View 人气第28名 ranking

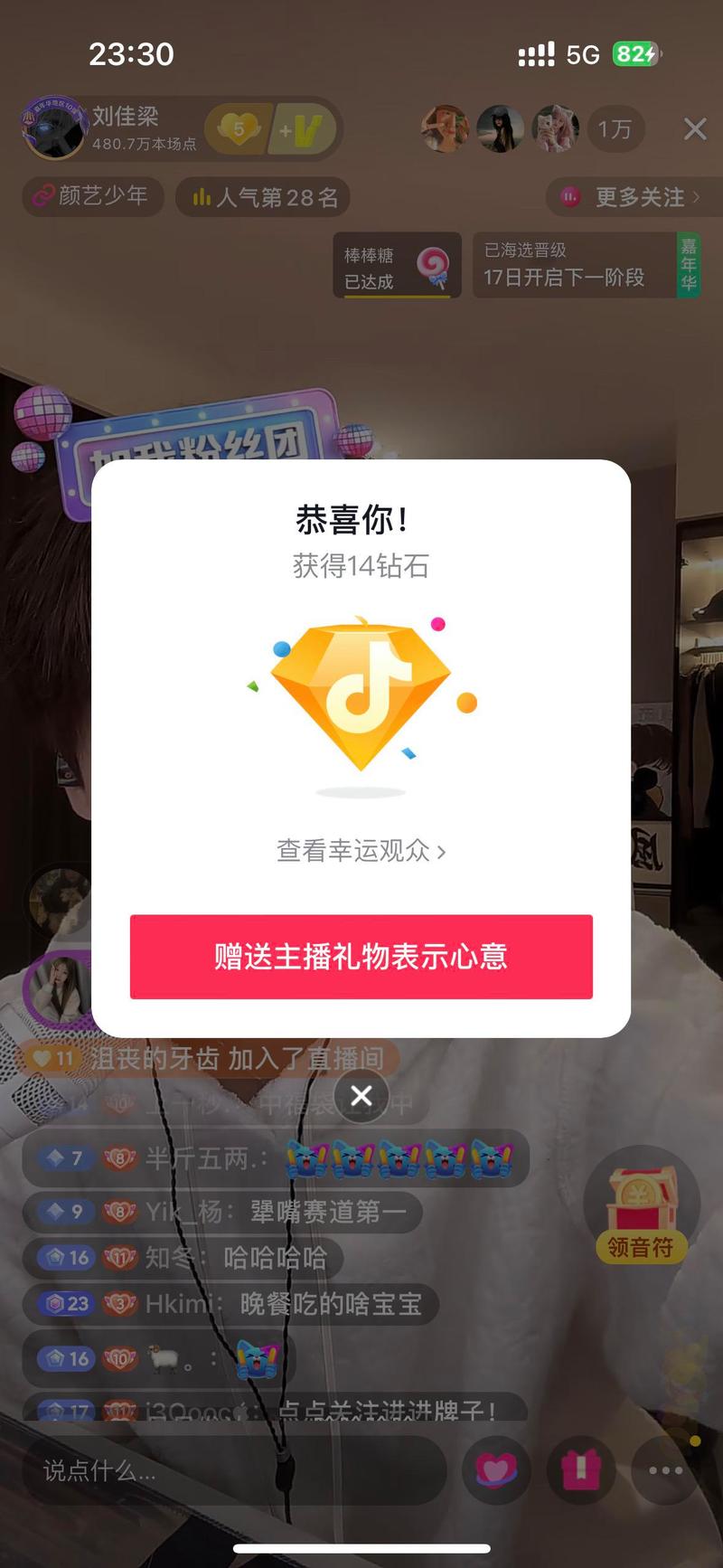[x=264, y=197]
